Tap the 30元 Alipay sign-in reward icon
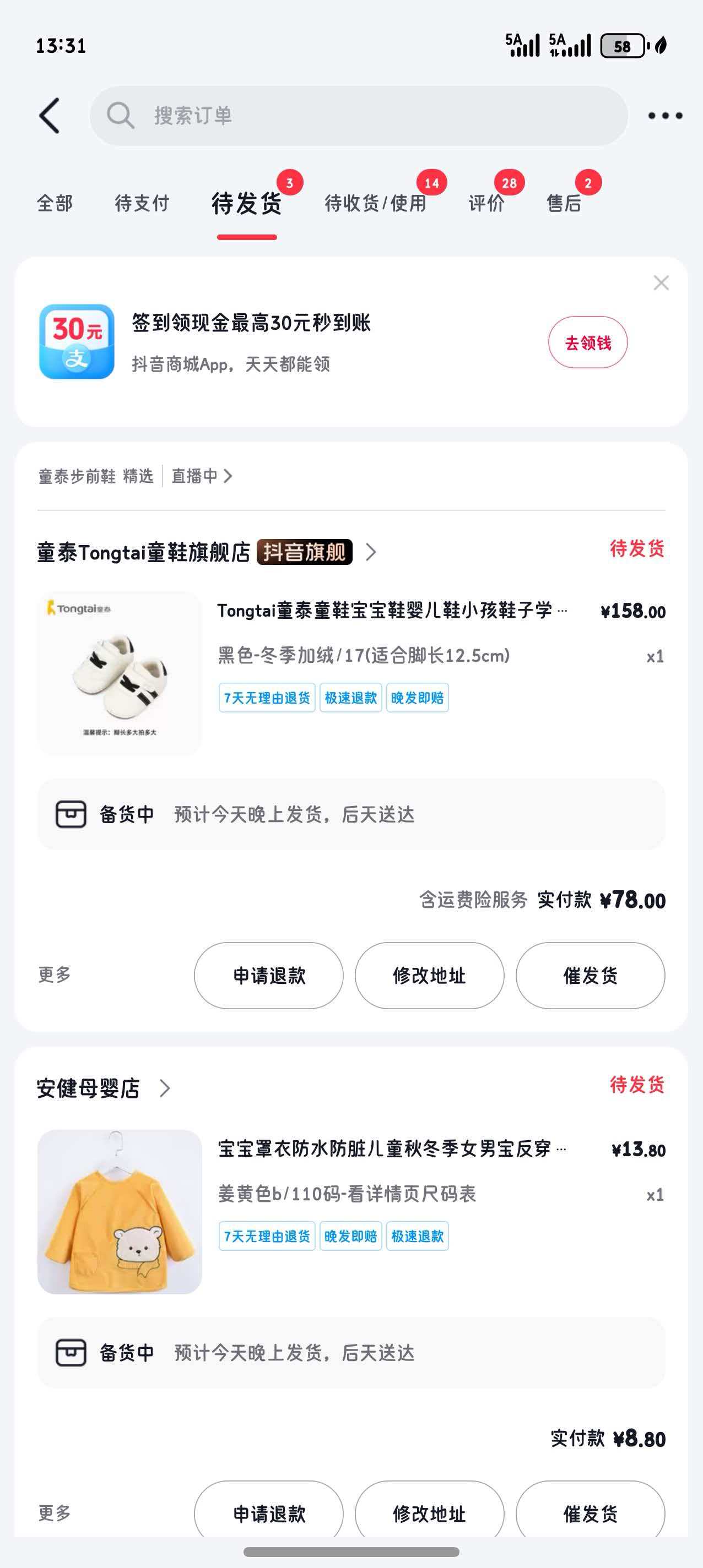This screenshot has width=703, height=1568. point(79,342)
